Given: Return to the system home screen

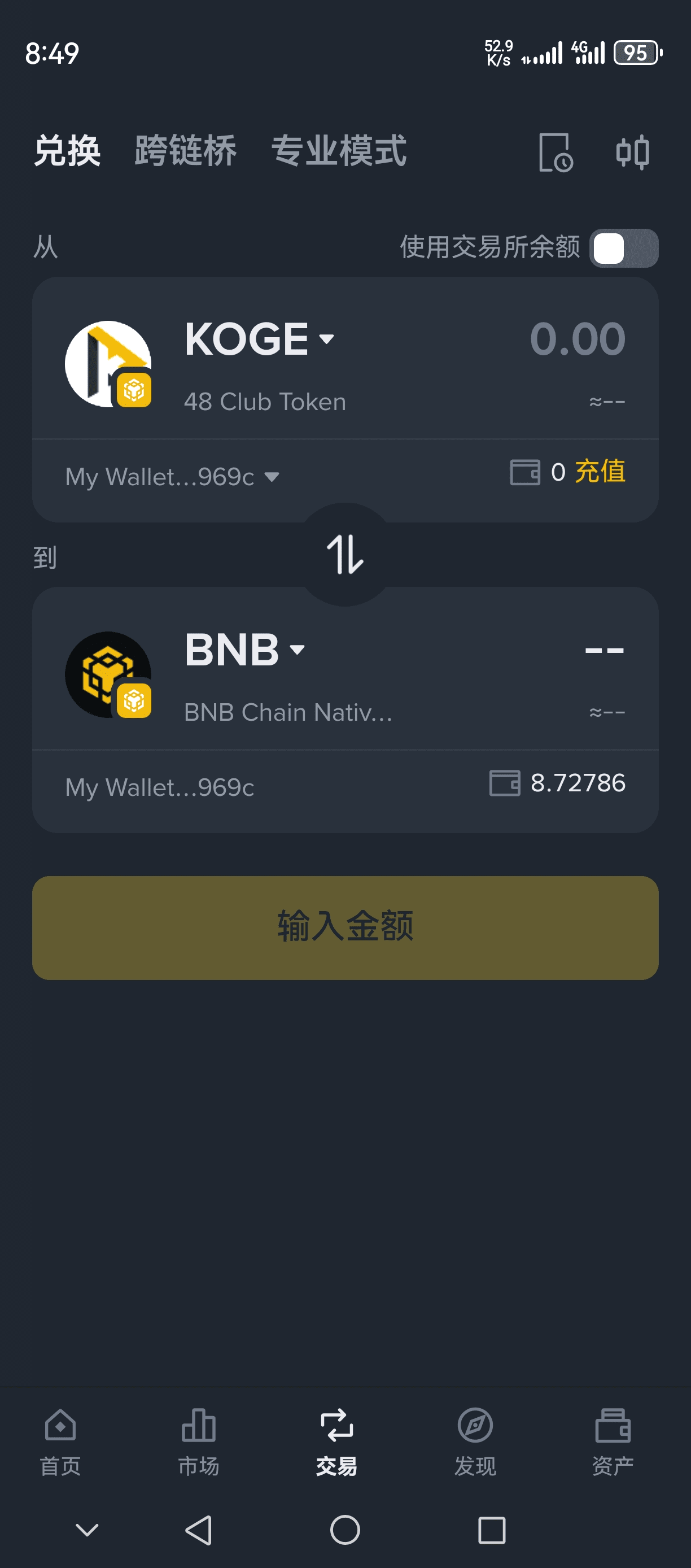Looking at the screenshot, I should click(x=345, y=1530).
